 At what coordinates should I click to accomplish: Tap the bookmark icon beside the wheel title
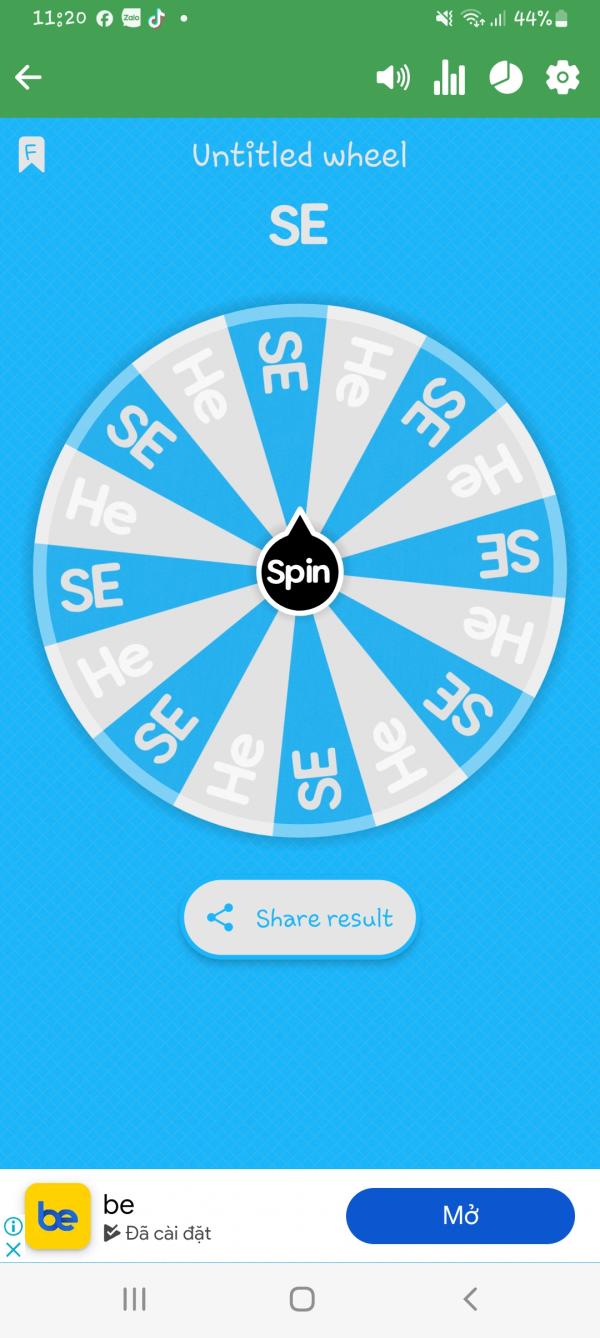31,155
